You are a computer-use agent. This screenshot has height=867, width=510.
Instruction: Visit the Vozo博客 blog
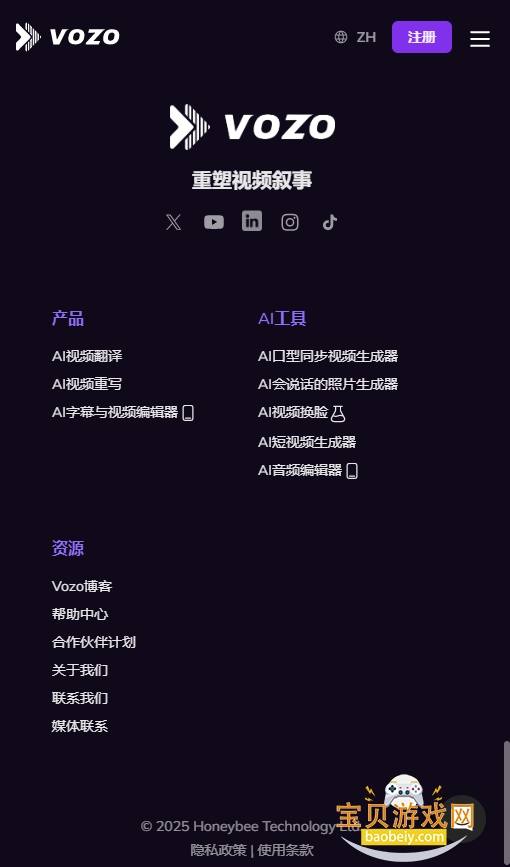click(x=82, y=587)
